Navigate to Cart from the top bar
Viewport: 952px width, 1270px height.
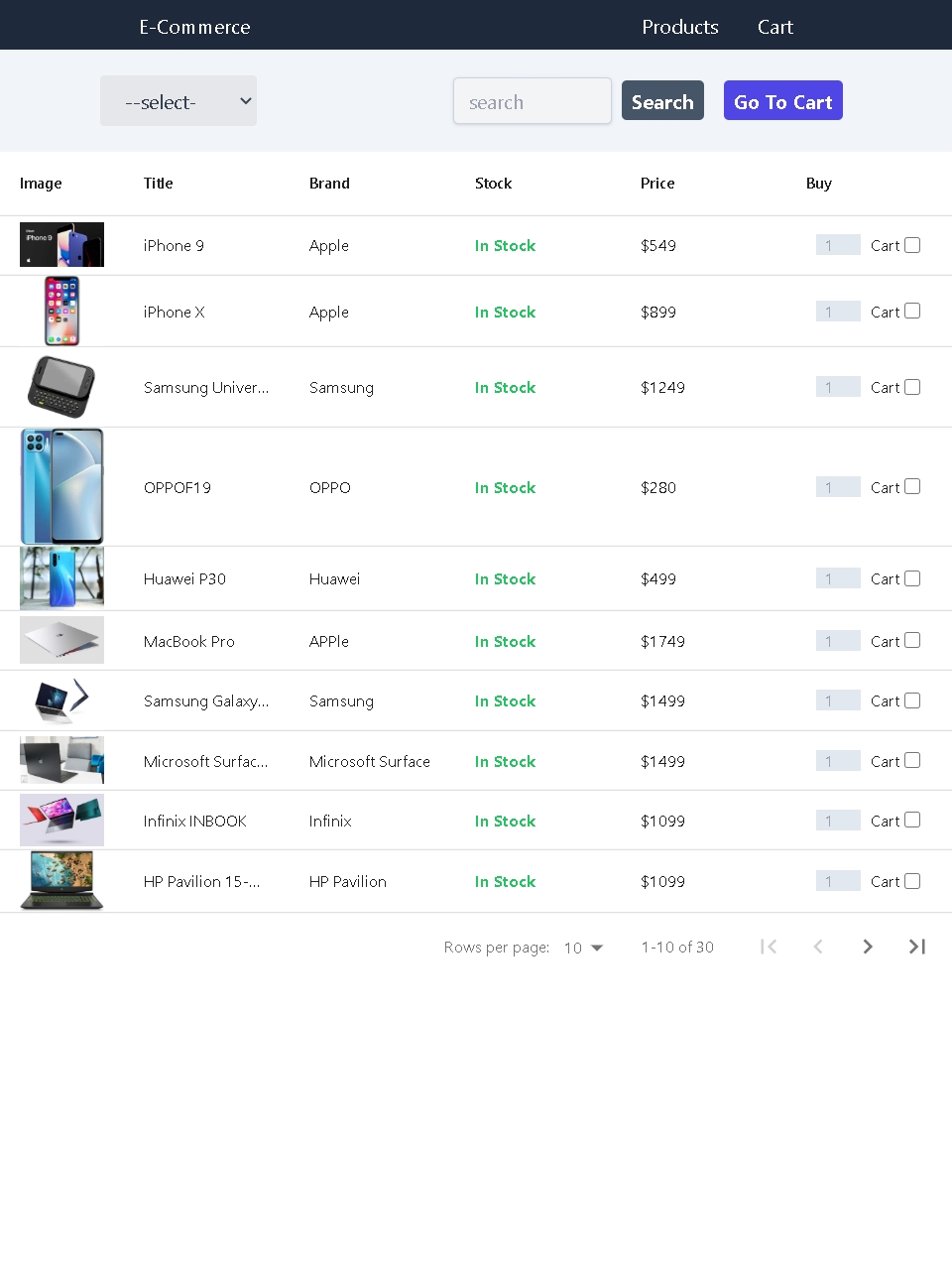point(774,27)
